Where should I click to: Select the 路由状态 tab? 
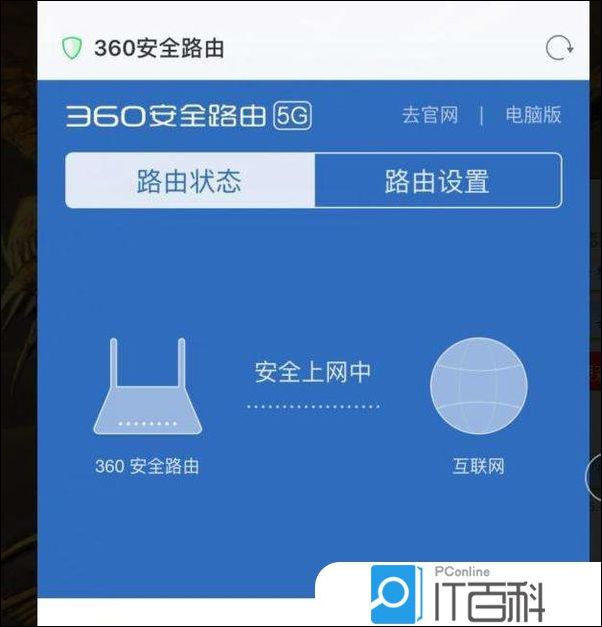190,181
